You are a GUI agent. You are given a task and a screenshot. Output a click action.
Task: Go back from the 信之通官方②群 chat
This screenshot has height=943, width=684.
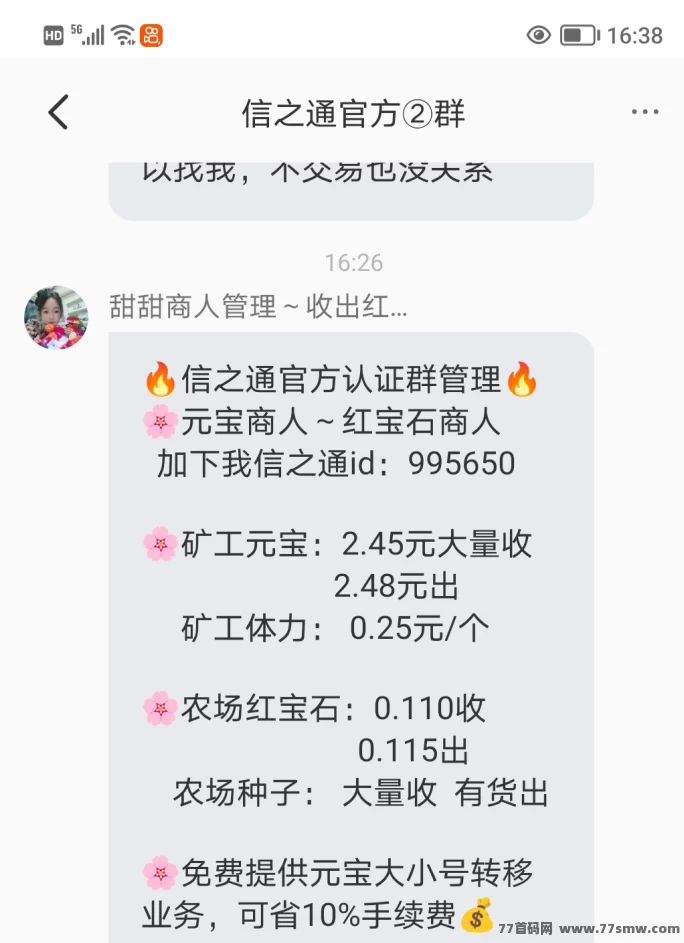58,112
